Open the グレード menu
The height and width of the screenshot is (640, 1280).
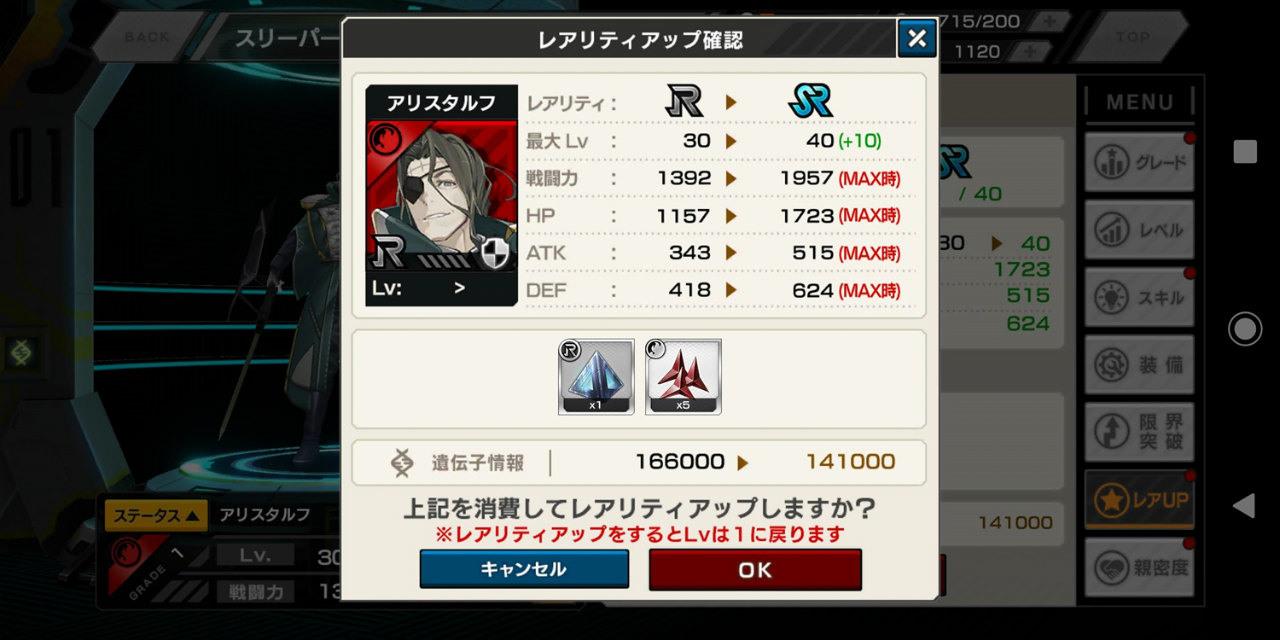click(1139, 162)
